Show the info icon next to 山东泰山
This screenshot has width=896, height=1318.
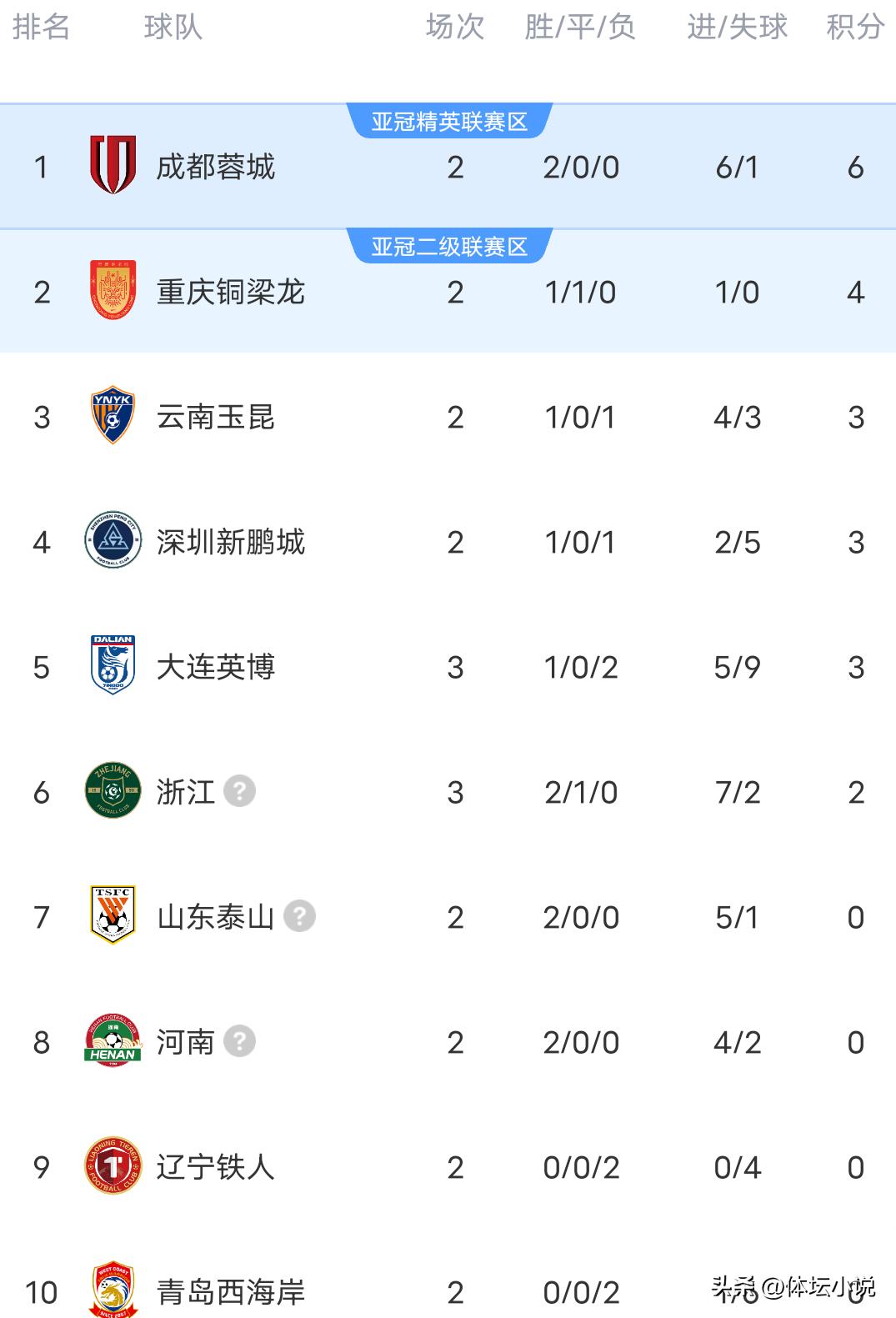pos(300,916)
